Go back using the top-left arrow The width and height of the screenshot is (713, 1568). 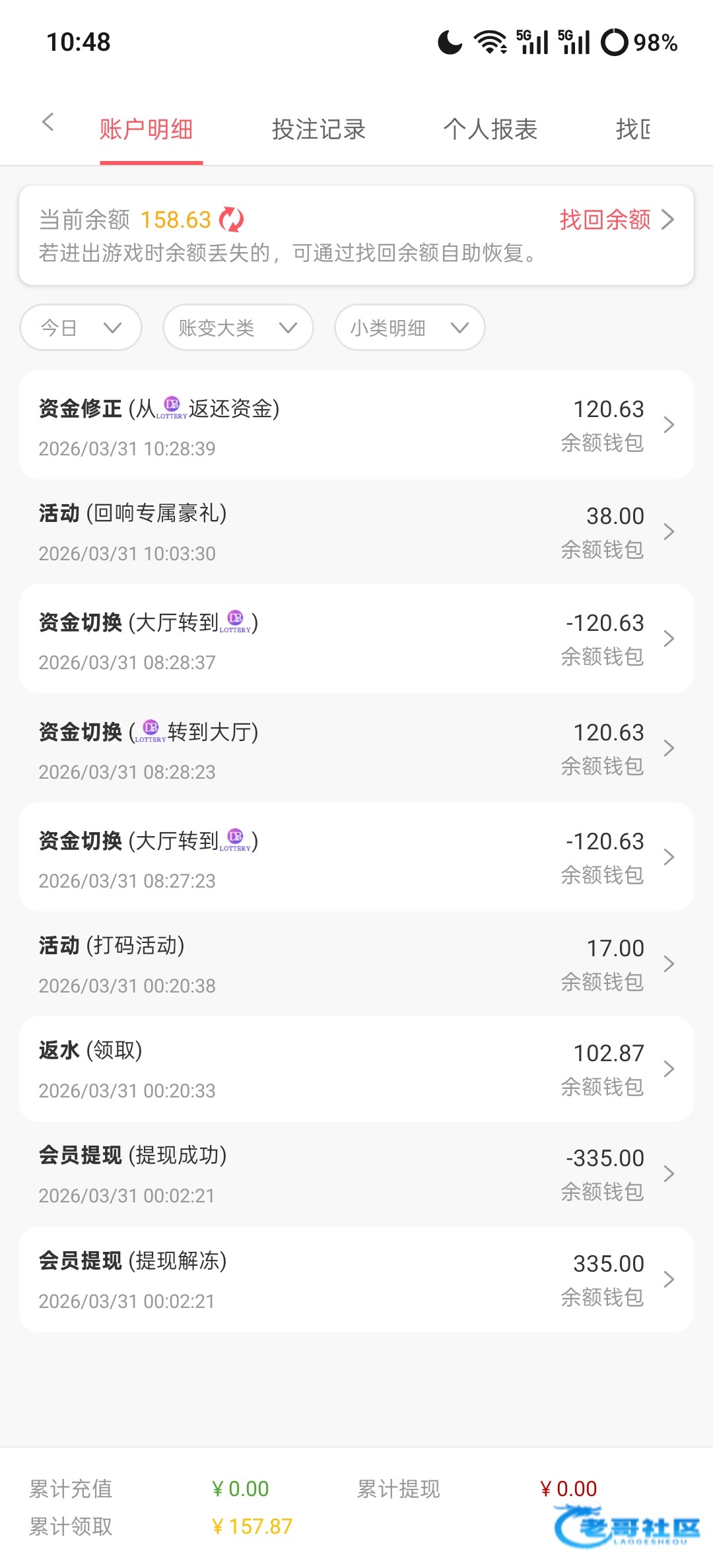tap(48, 122)
